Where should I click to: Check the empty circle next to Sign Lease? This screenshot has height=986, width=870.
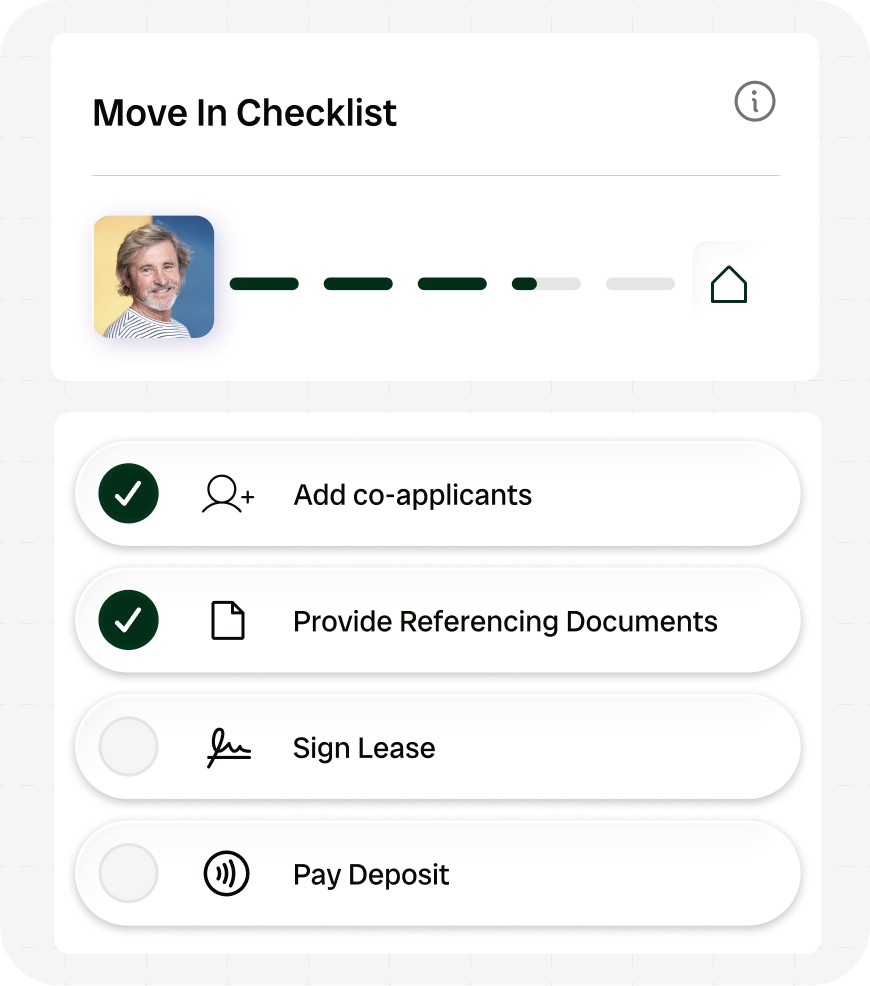click(x=128, y=747)
